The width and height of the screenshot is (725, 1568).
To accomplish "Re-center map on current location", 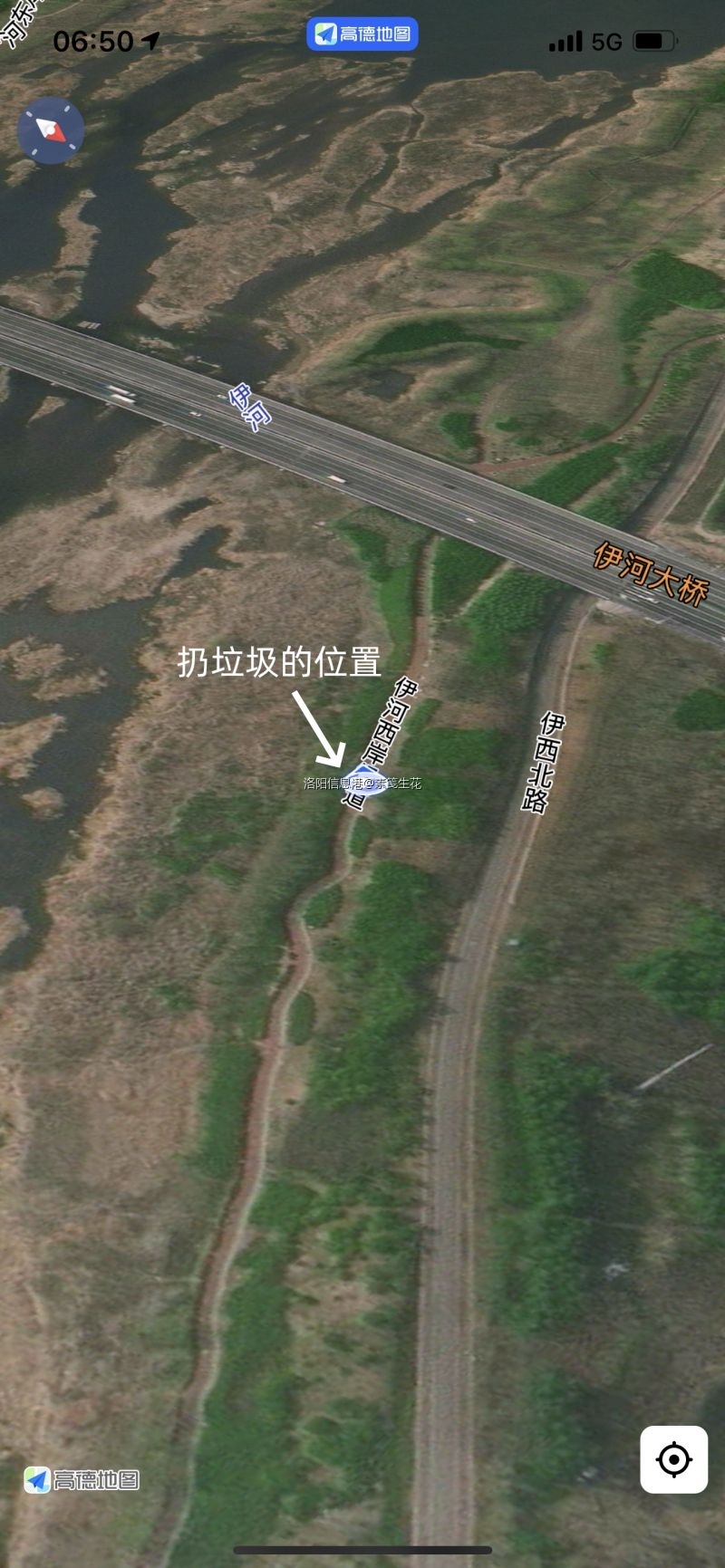I will coord(673,1459).
